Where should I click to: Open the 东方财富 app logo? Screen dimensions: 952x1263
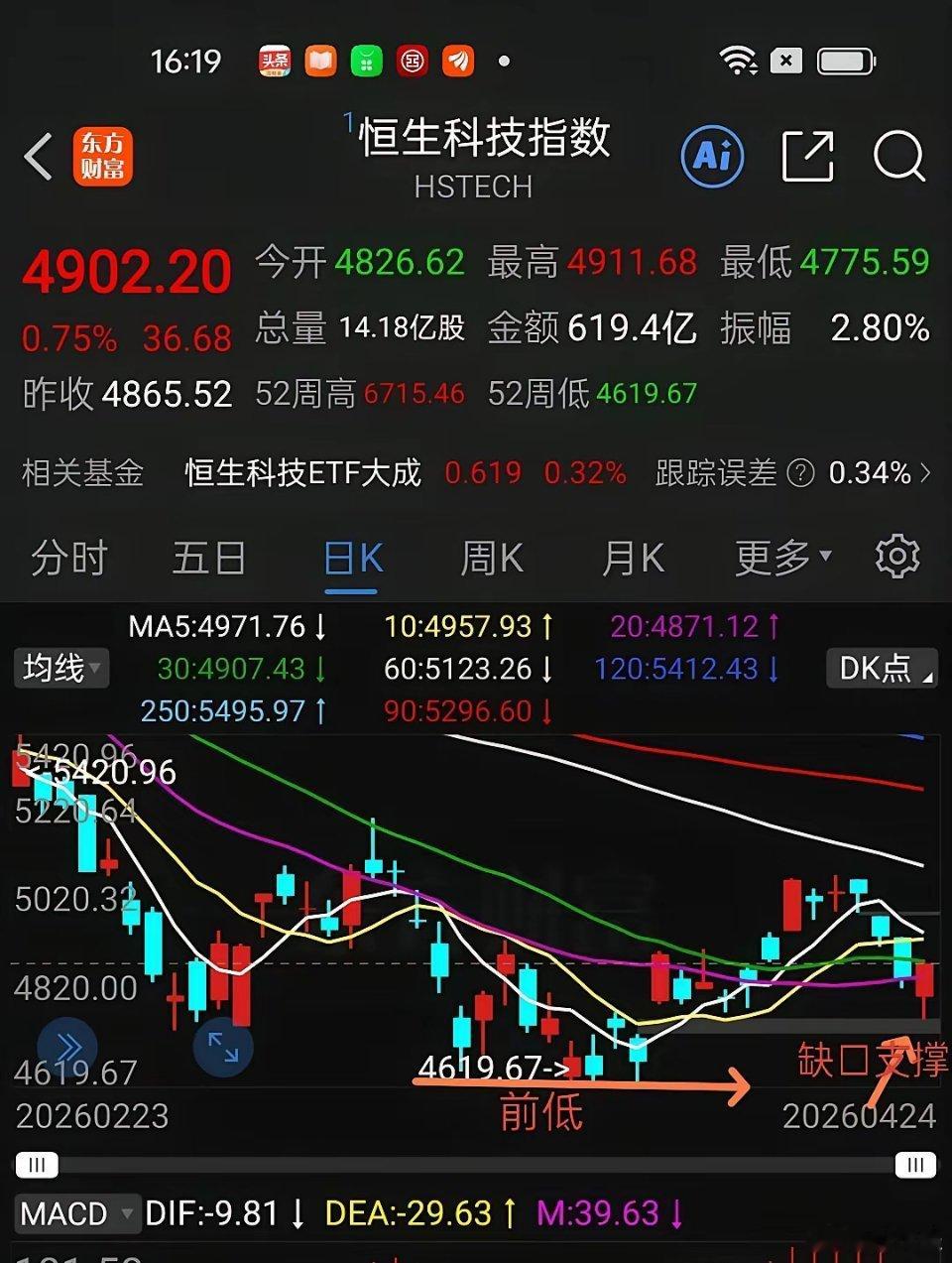pyautogui.click(x=102, y=155)
